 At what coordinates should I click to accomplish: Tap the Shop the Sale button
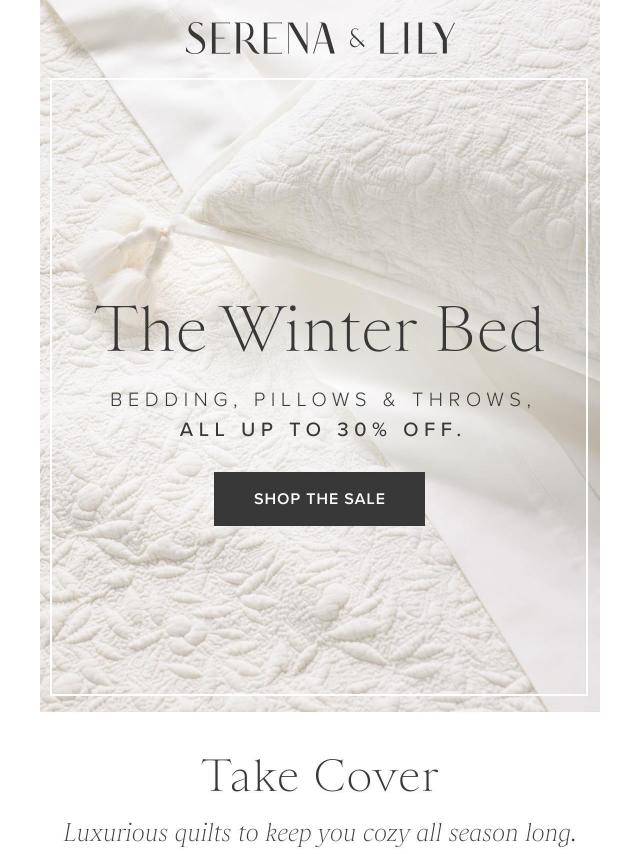(319, 499)
